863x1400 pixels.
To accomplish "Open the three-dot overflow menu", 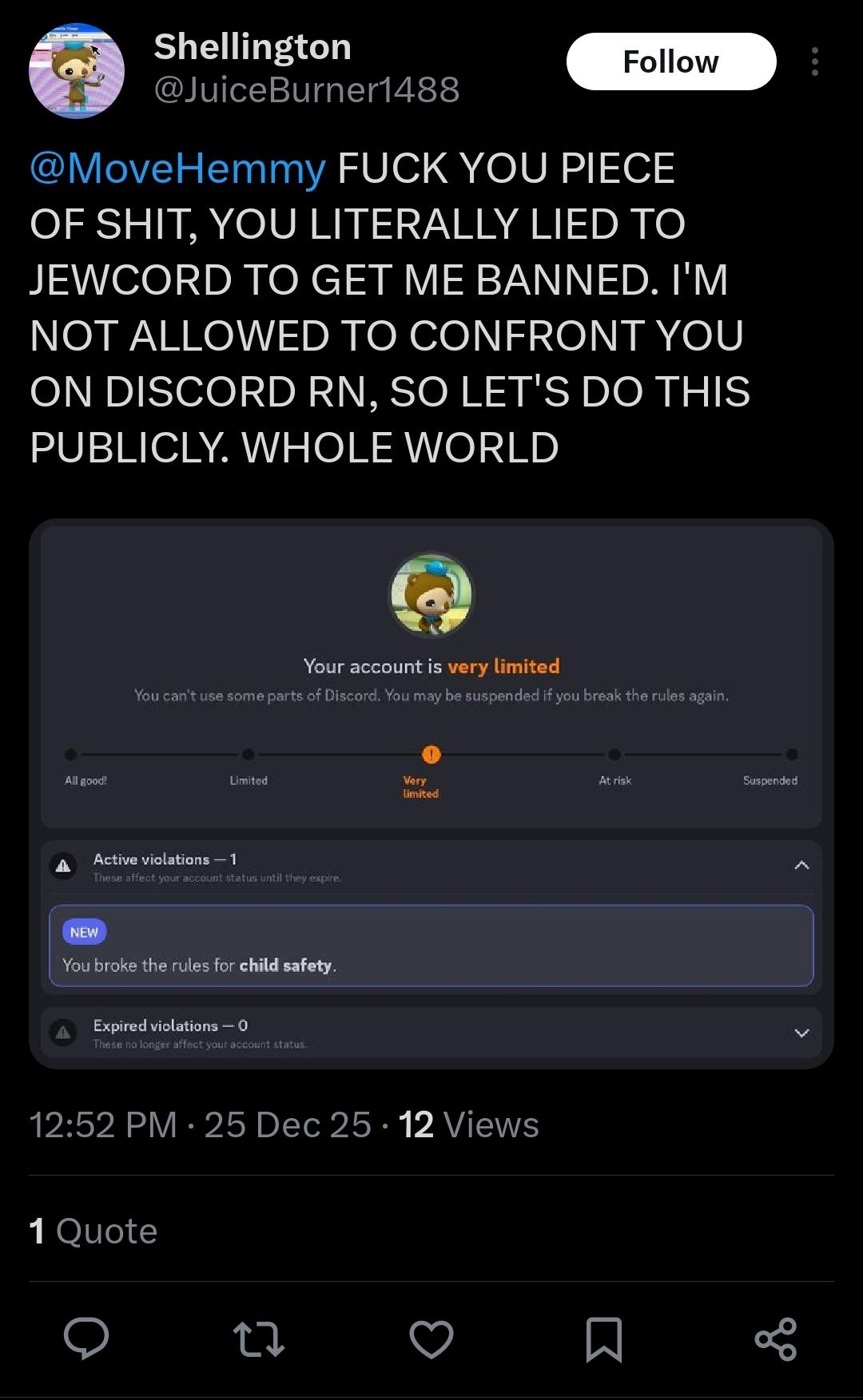I will pos(814,61).
